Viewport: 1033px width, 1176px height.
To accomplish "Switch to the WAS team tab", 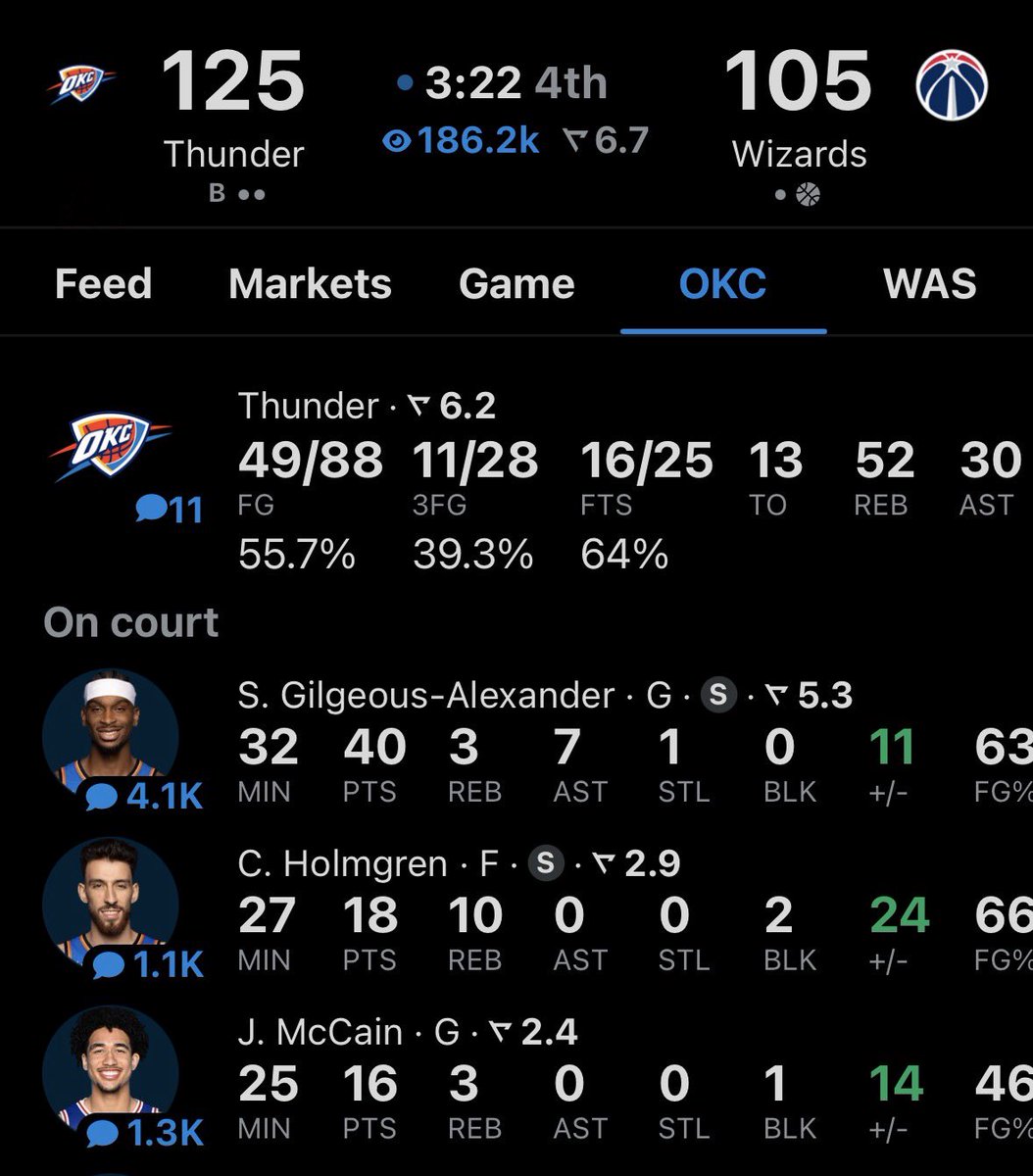I will tap(929, 284).
